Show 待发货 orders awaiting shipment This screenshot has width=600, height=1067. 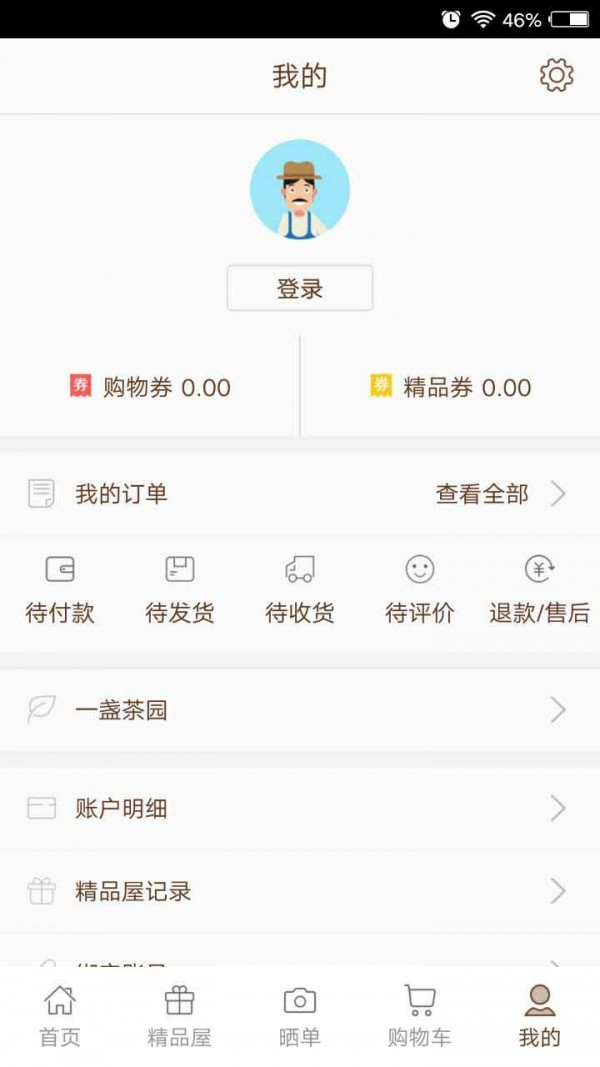pyautogui.click(x=180, y=590)
